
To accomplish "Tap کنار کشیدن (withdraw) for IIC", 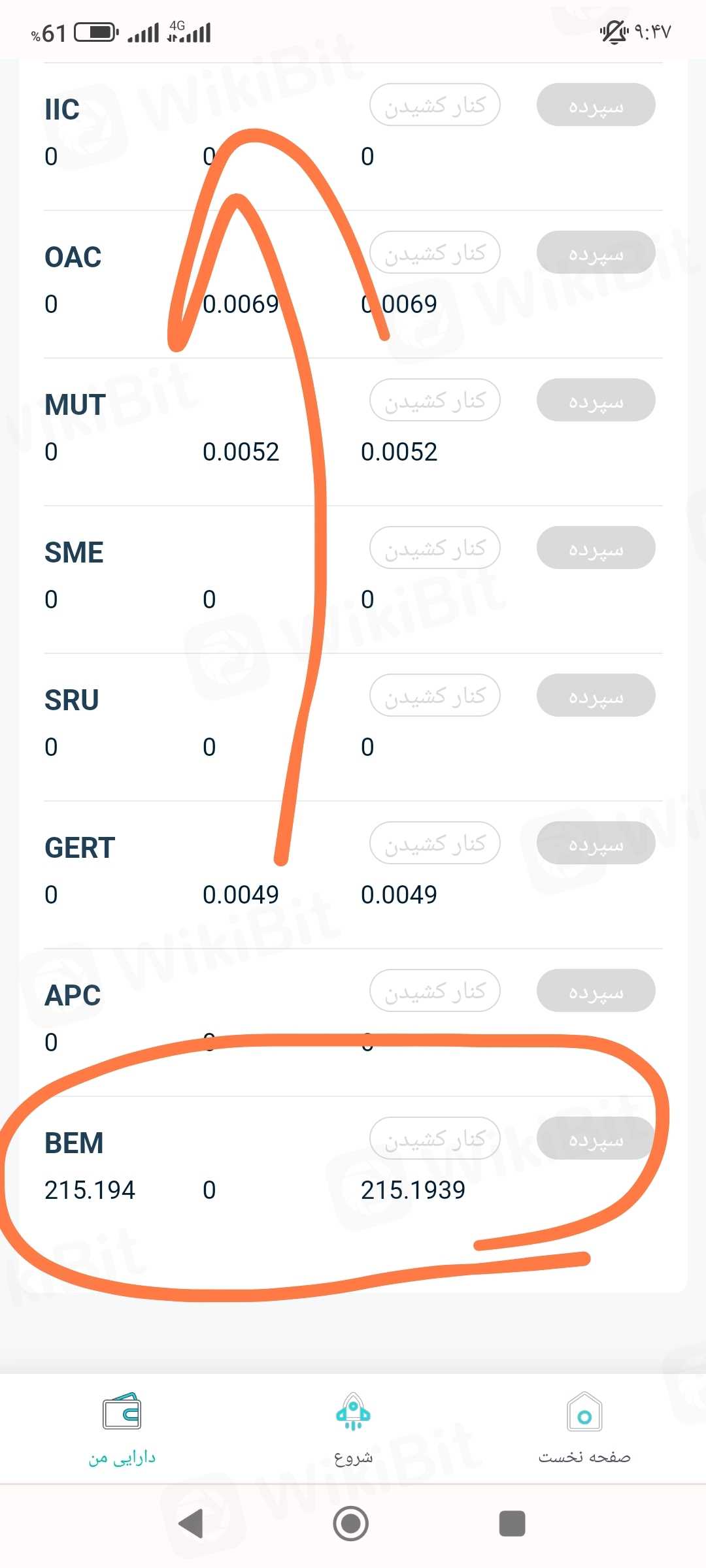I will (x=435, y=105).
